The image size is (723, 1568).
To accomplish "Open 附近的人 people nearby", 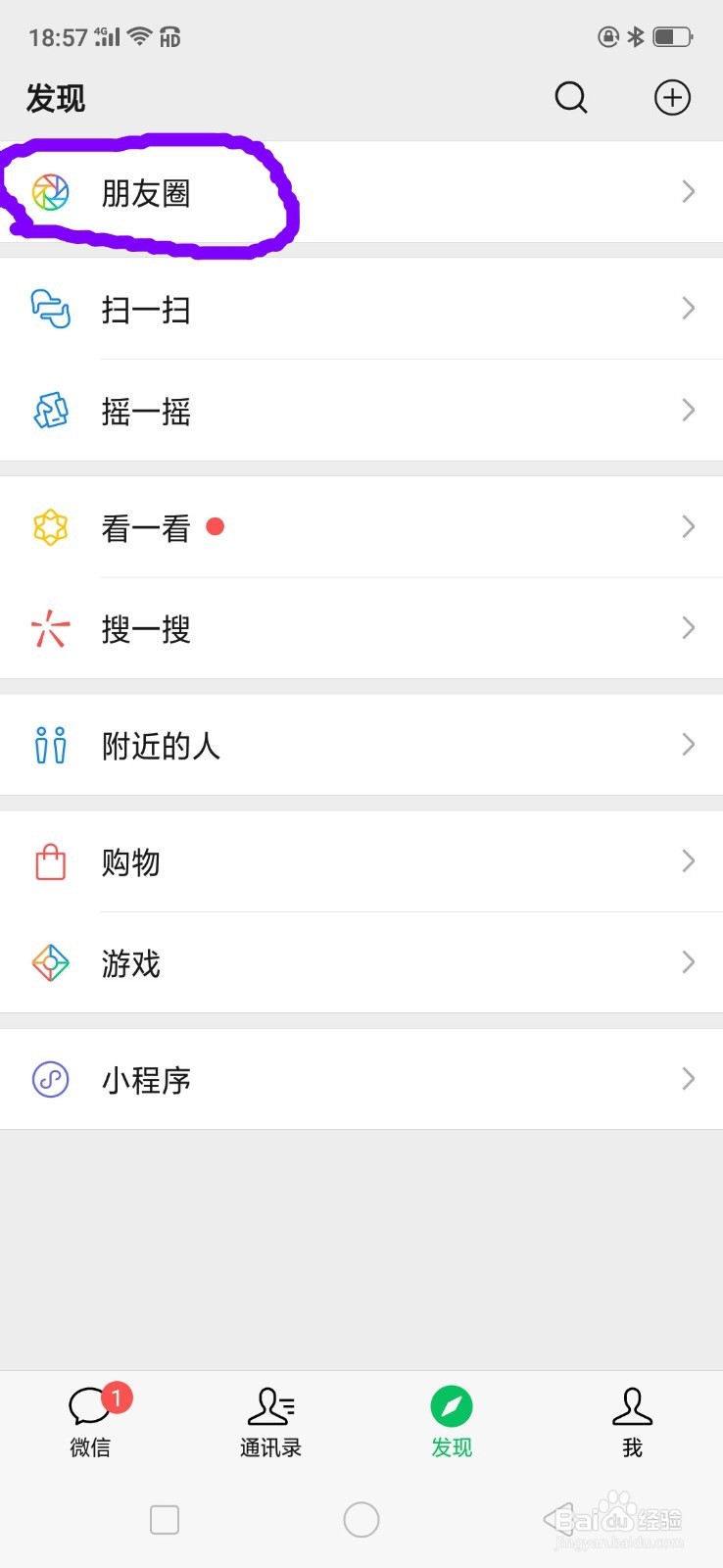I will [x=361, y=745].
